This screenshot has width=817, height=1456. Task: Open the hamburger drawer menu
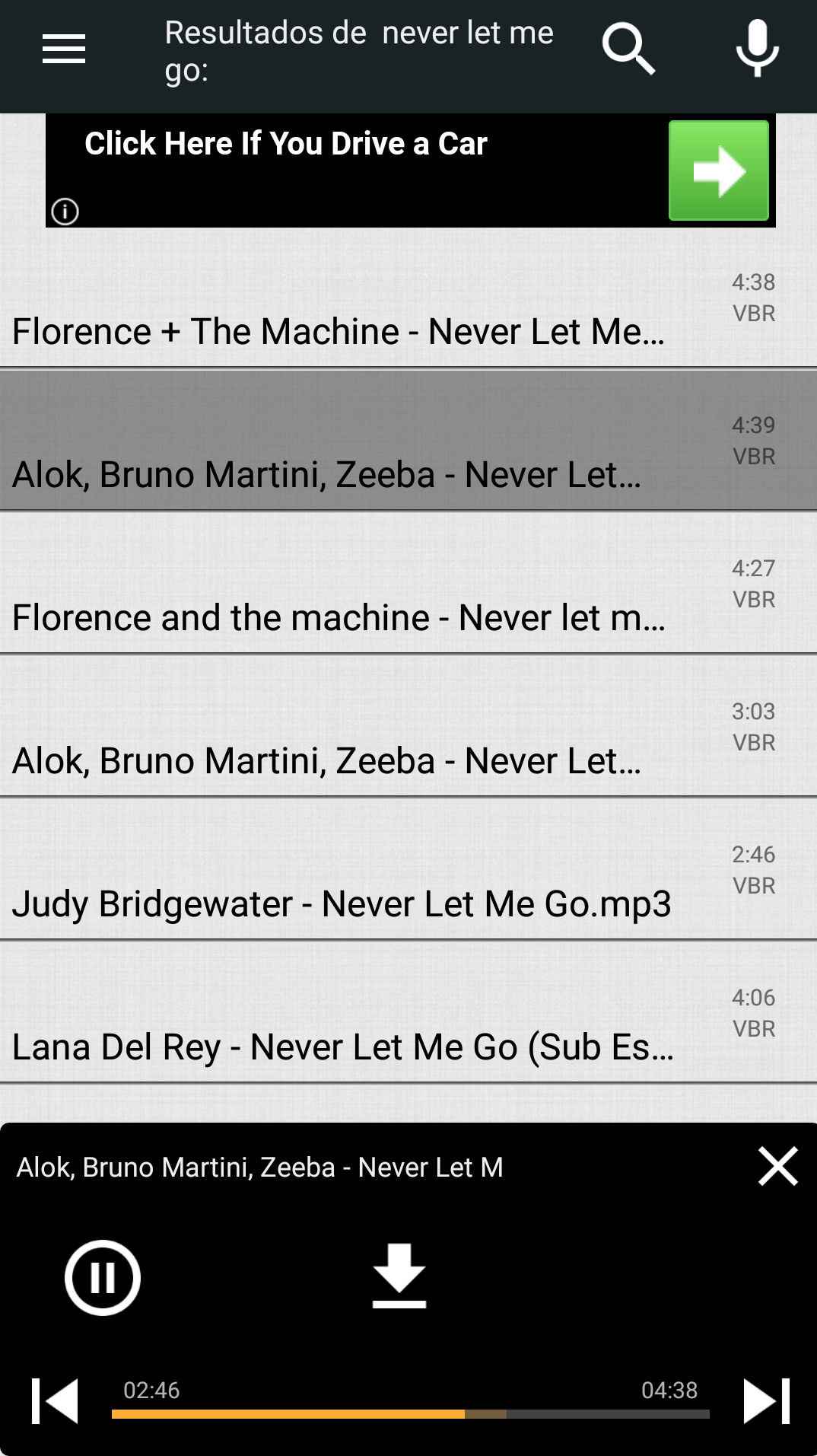click(x=64, y=49)
